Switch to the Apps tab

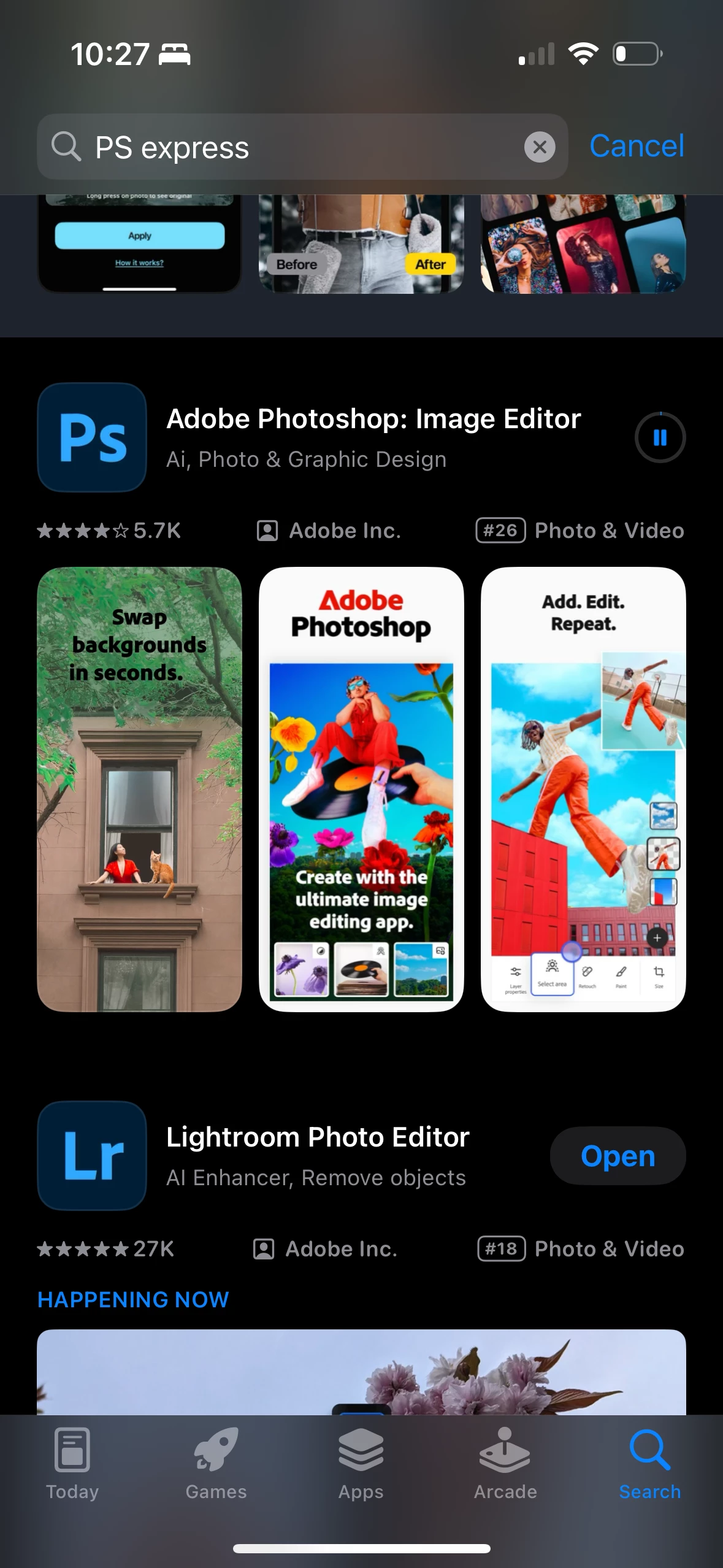click(361, 1464)
